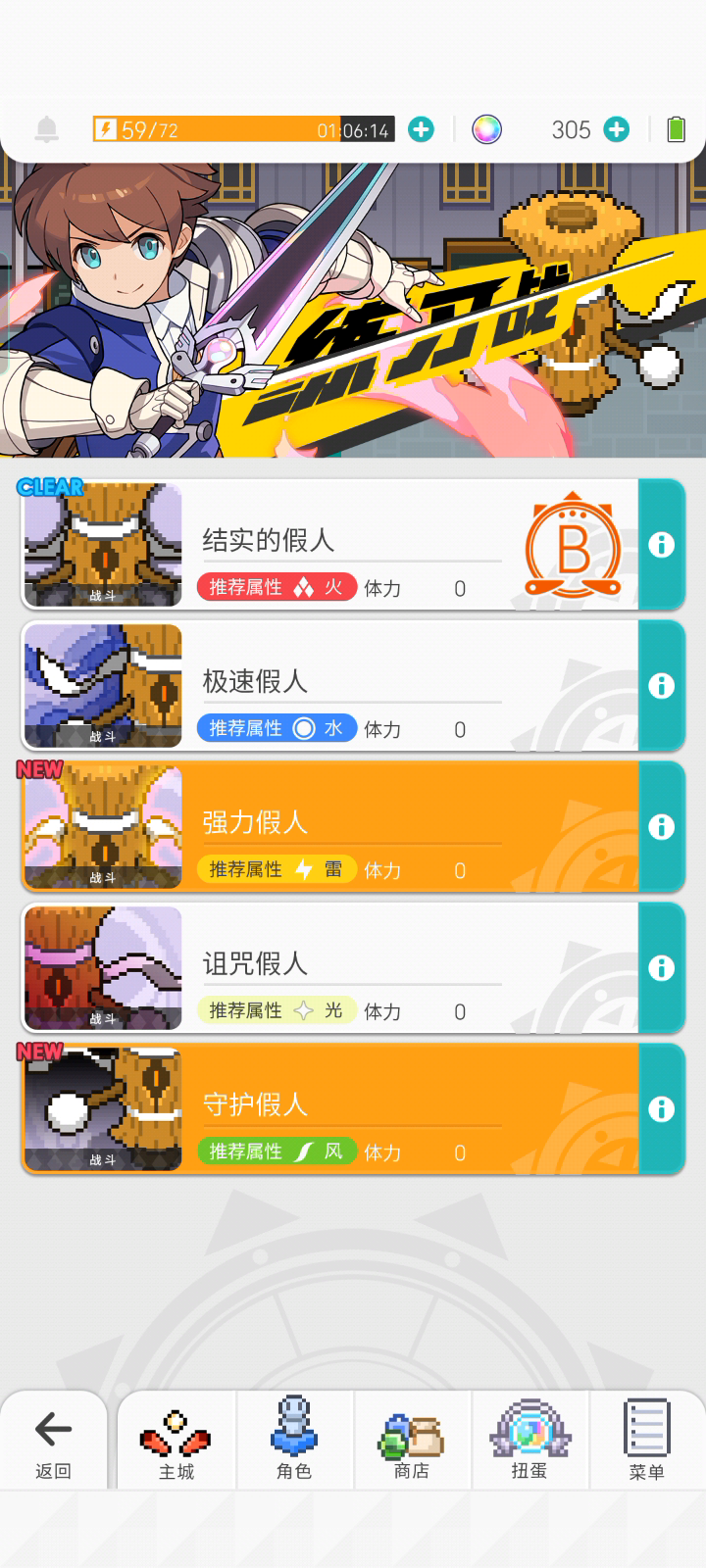Open the 角色 tab
Image resolution: width=706 pixels, height=1568 pixels.
pyautogui.click(x=294, y=1441)
